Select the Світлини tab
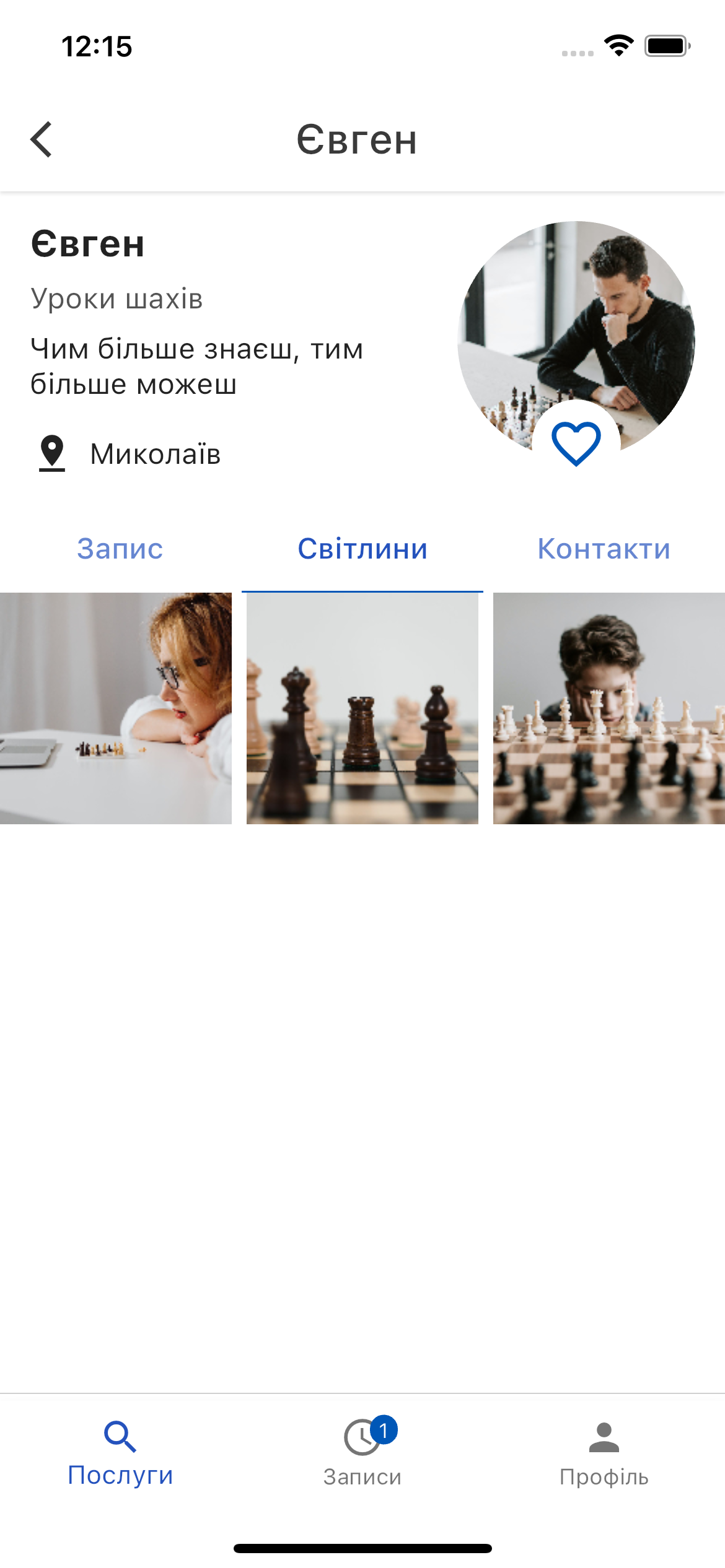 [x=362, y=549]
